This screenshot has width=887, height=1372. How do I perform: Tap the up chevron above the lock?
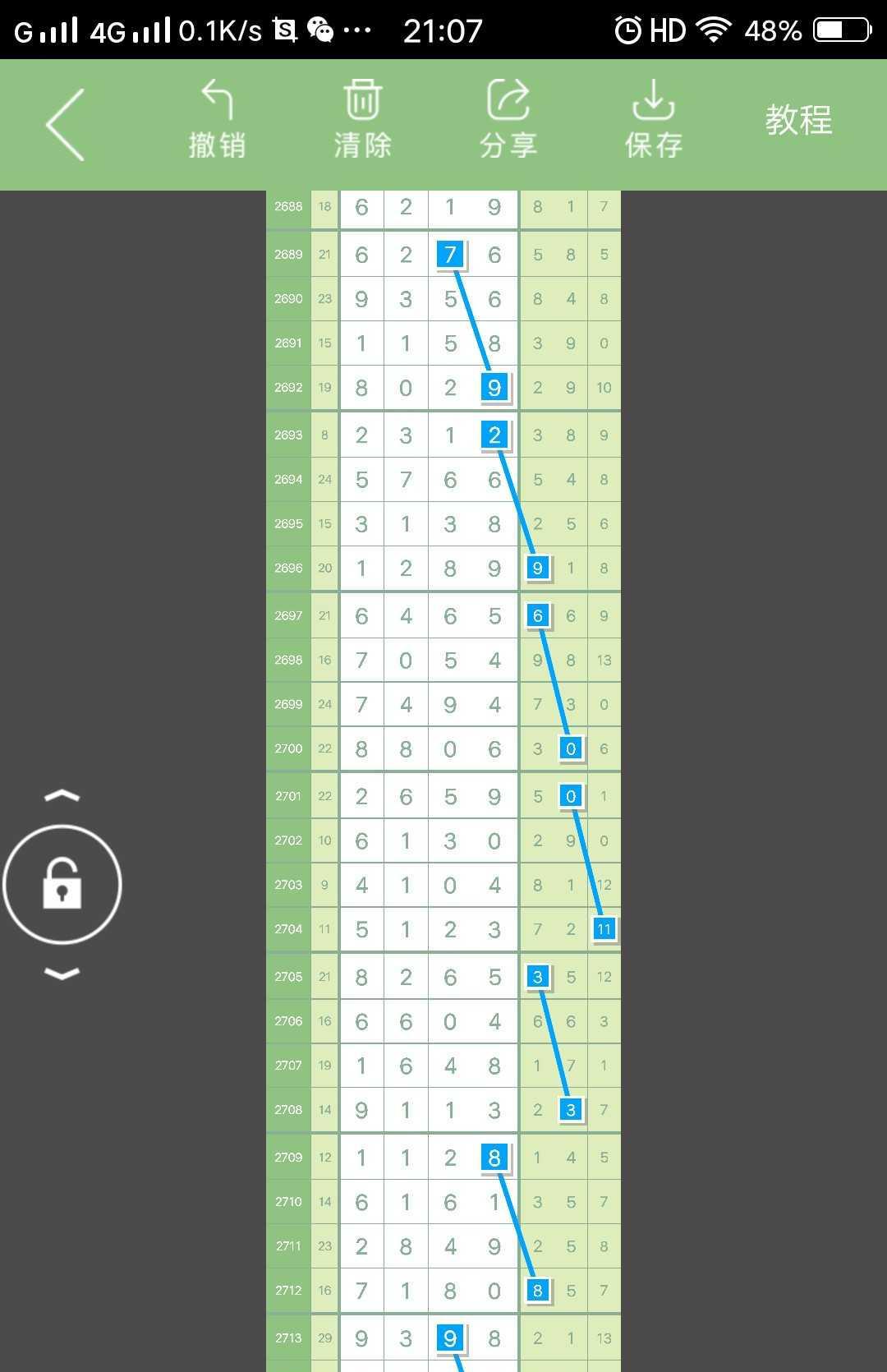pos(62,795)
